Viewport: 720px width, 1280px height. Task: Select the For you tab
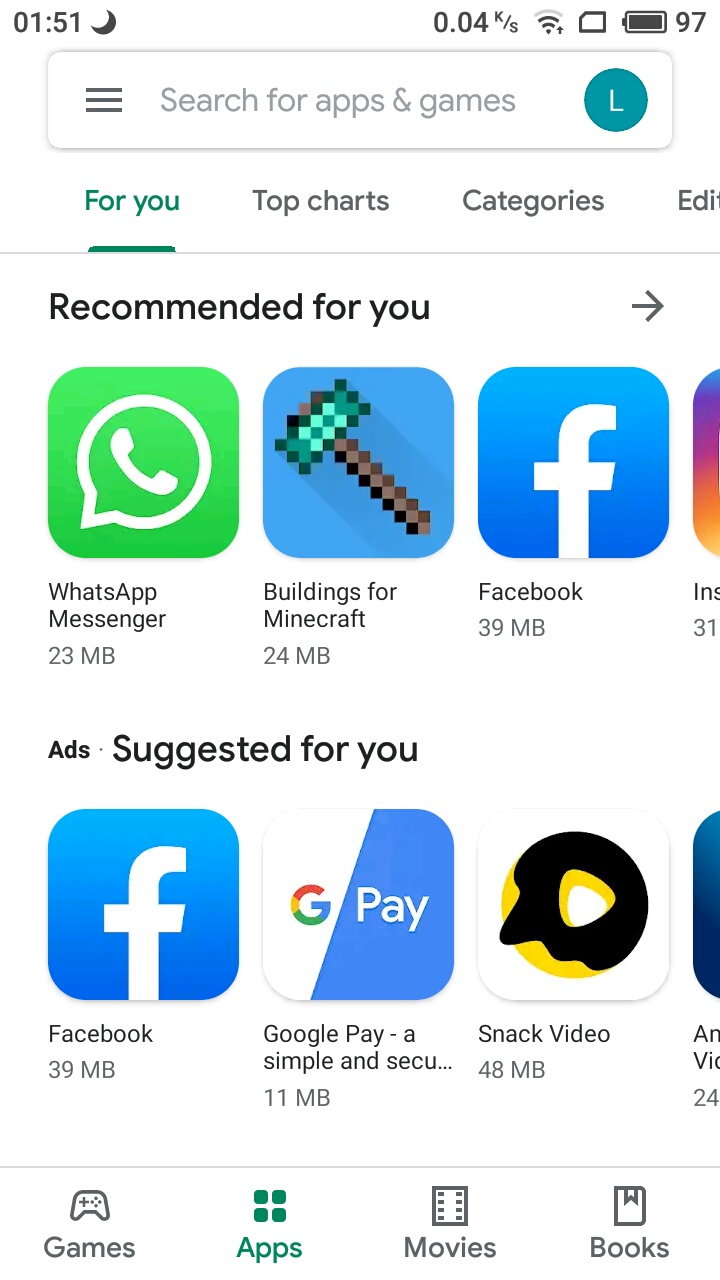[132, 201]
